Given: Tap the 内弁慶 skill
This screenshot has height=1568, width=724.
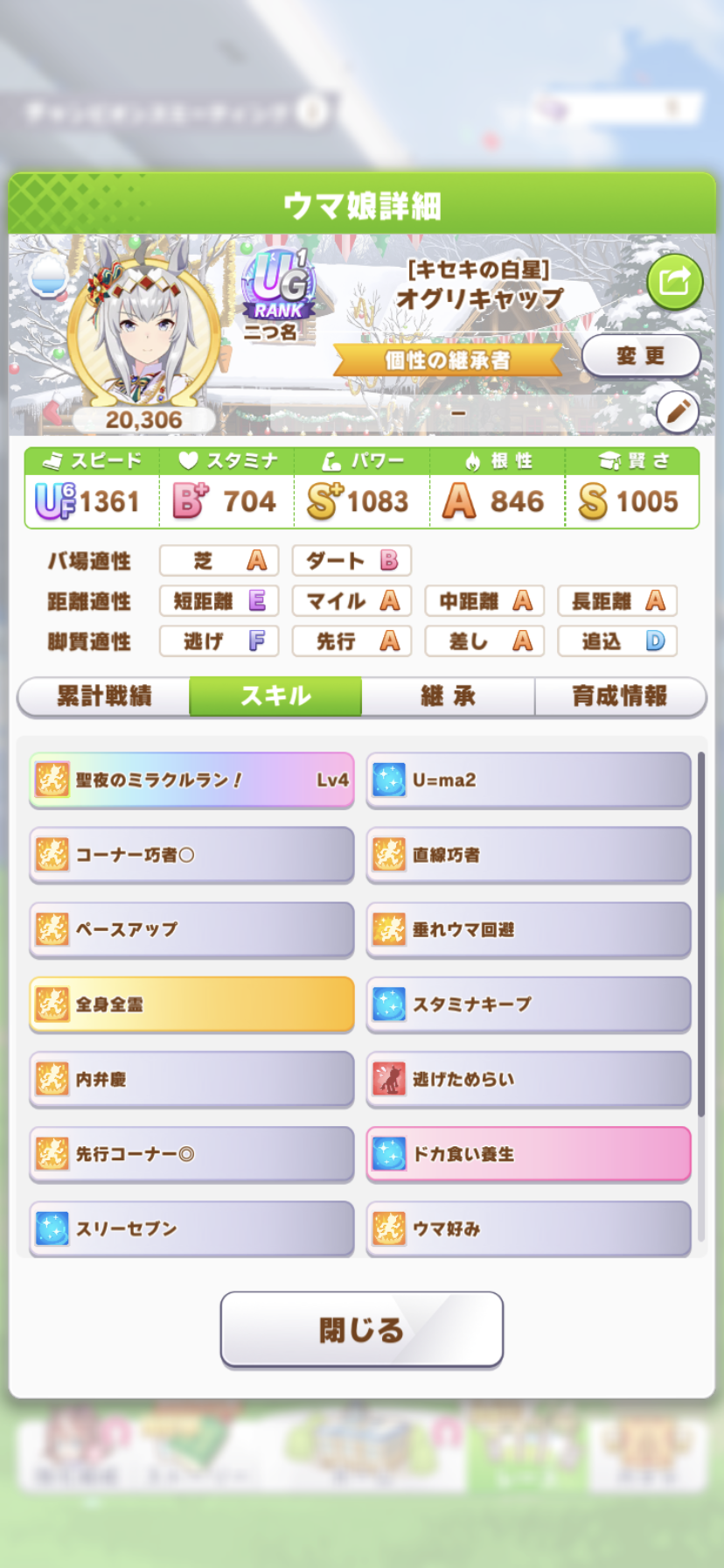Looking at the screenshot, I should click(x=191, y=1079).
